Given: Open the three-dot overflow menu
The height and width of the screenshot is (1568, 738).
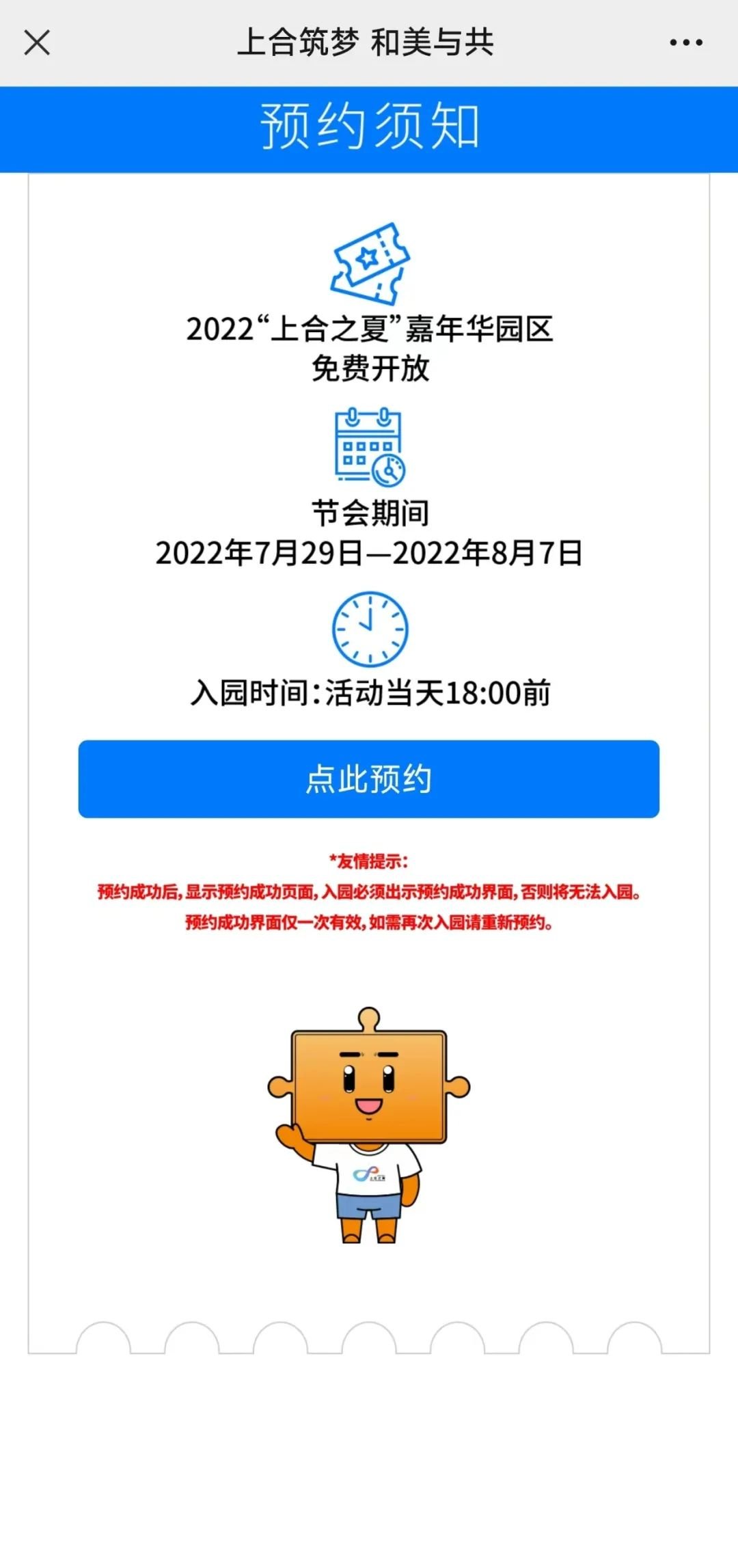Looking at the screenshot, I should click(x=685, y=42).
